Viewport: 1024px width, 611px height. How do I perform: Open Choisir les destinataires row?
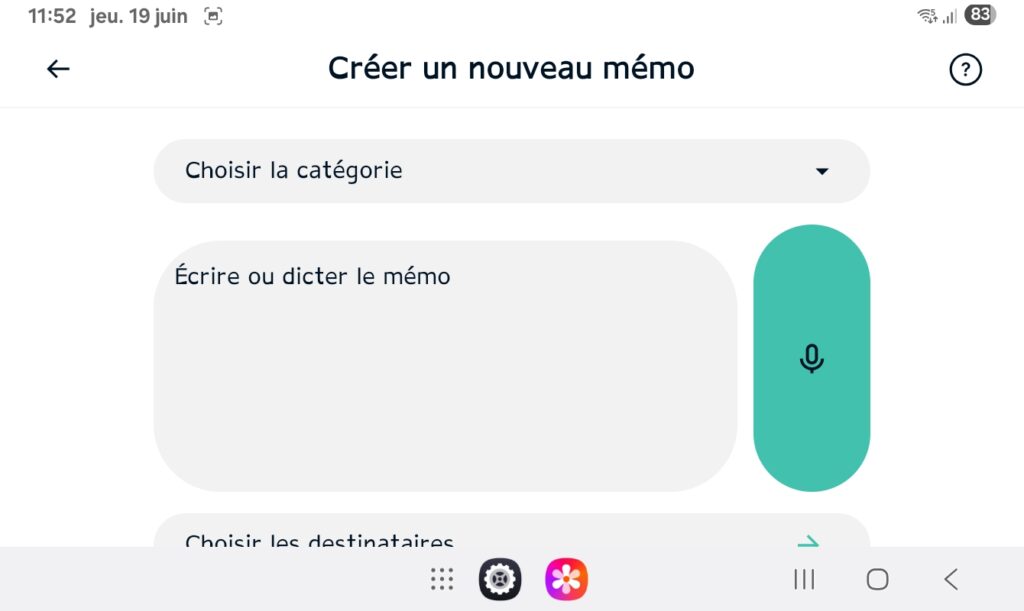511,534
